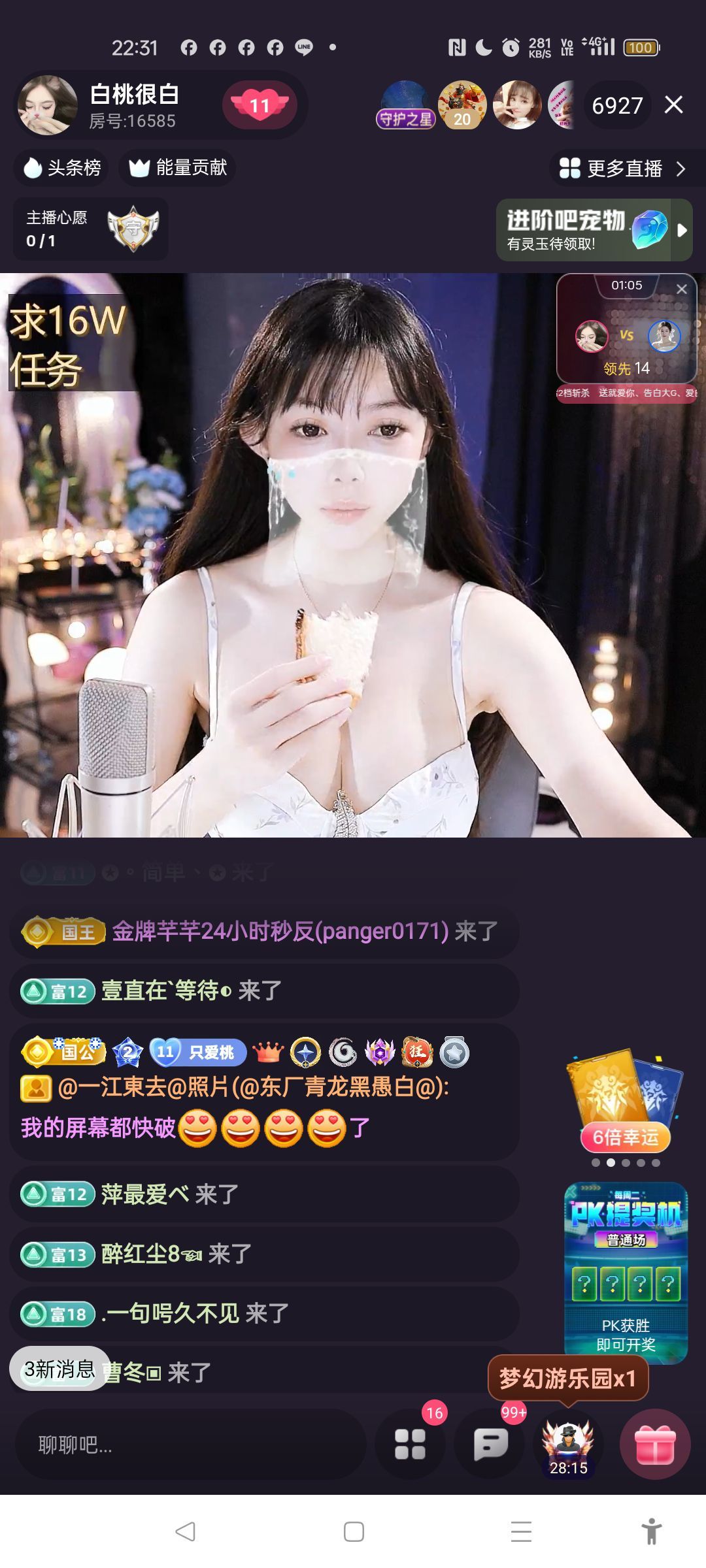This screenshot has height=1568, width=706.
Task: Open the 头条榜 ranking
Action: [62, 168]
